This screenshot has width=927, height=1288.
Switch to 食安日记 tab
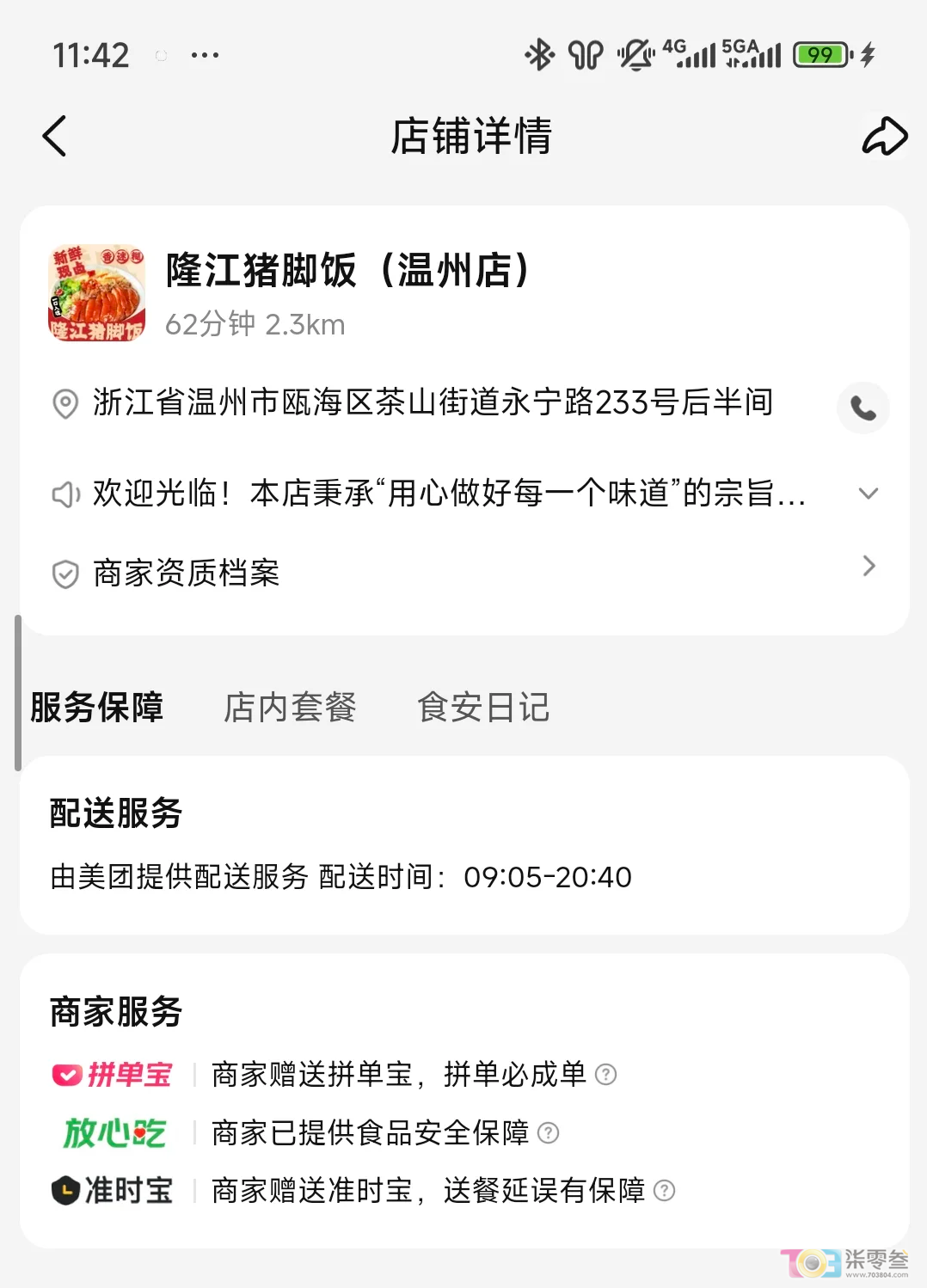(483, 708)
